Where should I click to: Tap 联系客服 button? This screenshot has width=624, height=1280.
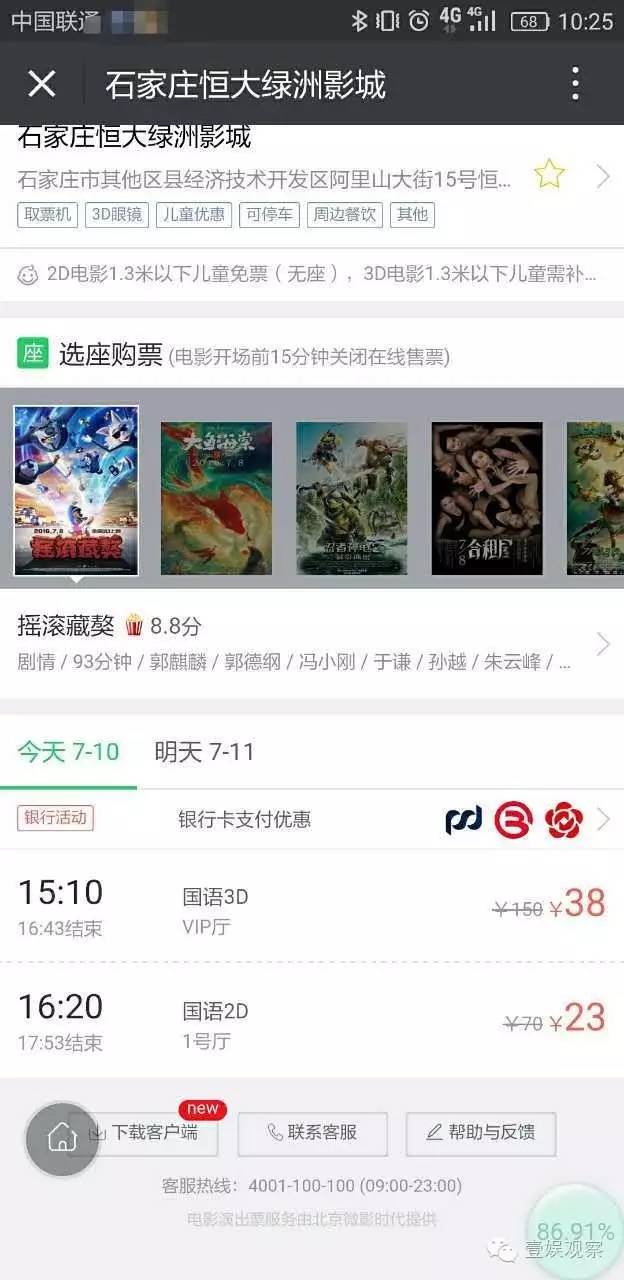312,1133
